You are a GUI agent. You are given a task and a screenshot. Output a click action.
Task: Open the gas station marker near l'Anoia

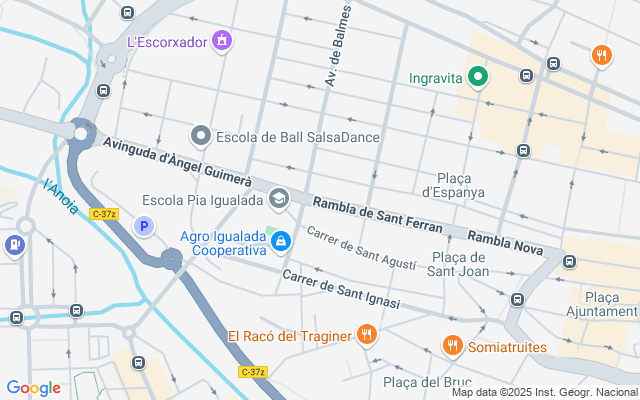tap(14, 243)
